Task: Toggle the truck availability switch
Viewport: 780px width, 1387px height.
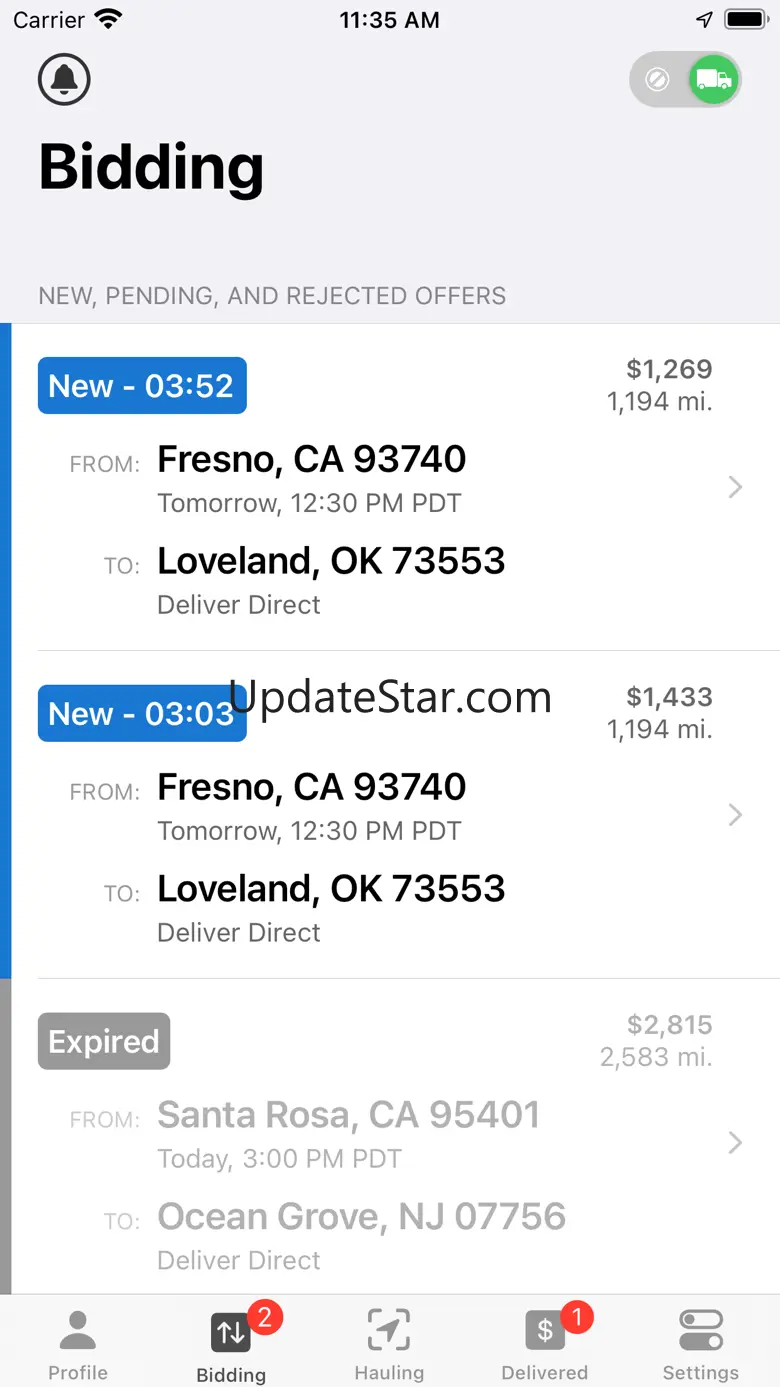Action: pyautogui.click(x=686, y=80)
